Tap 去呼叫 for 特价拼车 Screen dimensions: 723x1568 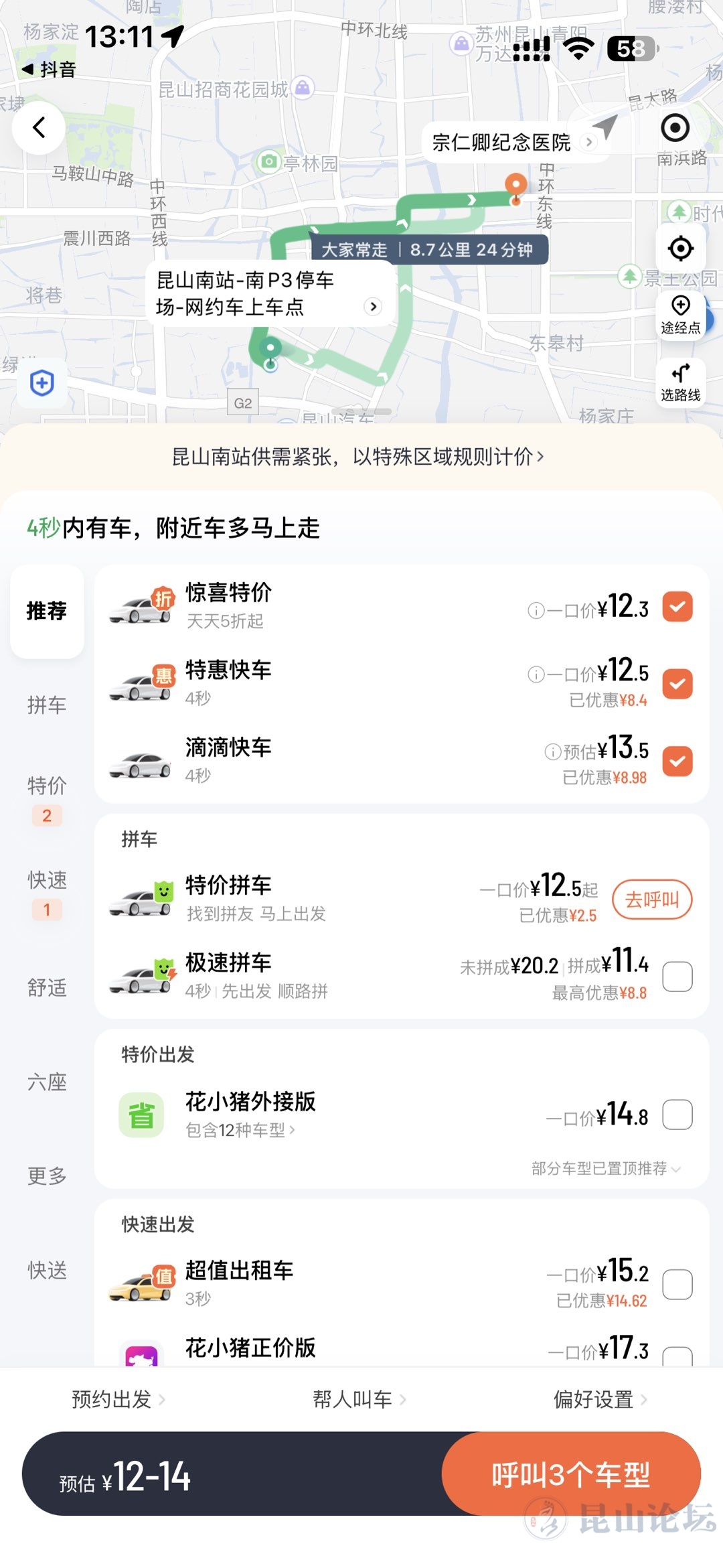click(651, 900)
